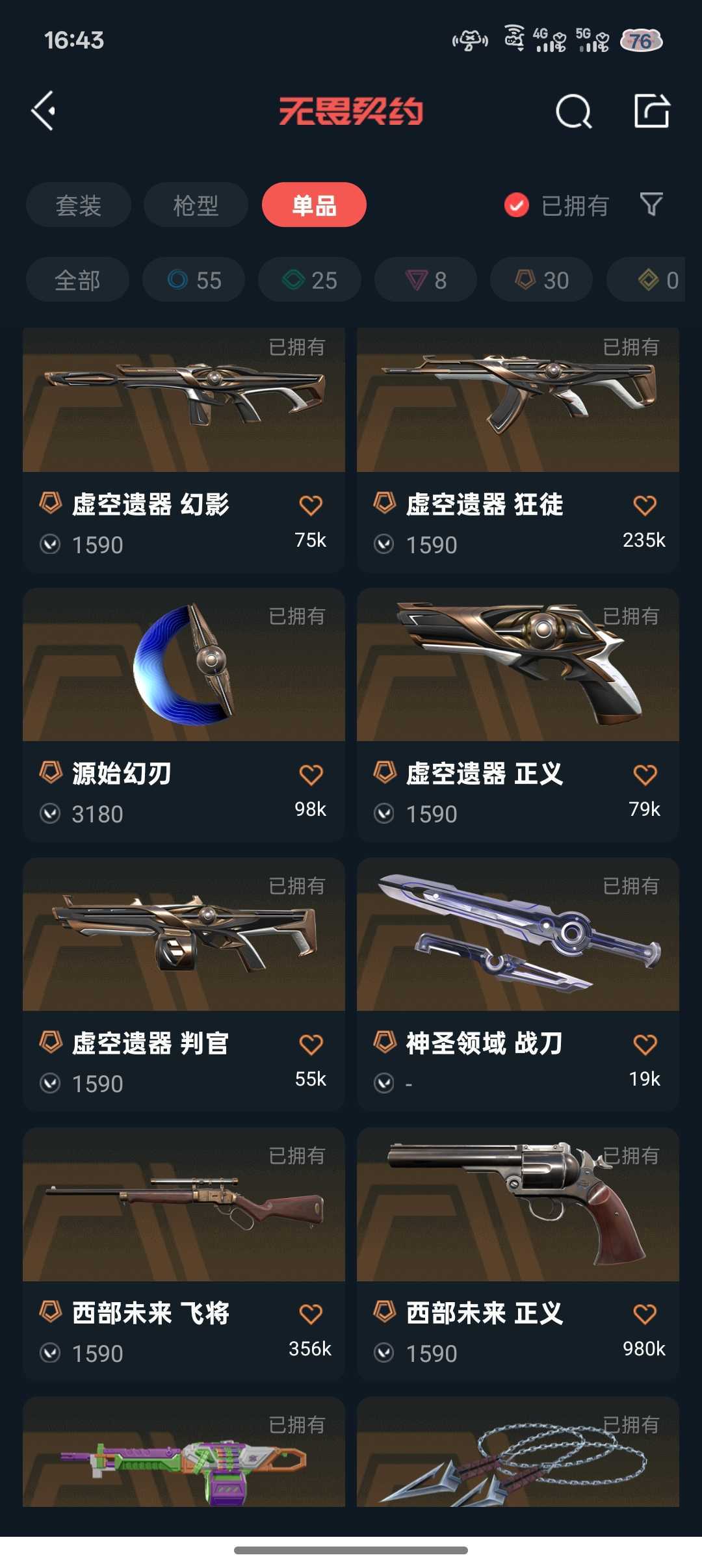Switch to the 枪型 tab

click(196, 205)
